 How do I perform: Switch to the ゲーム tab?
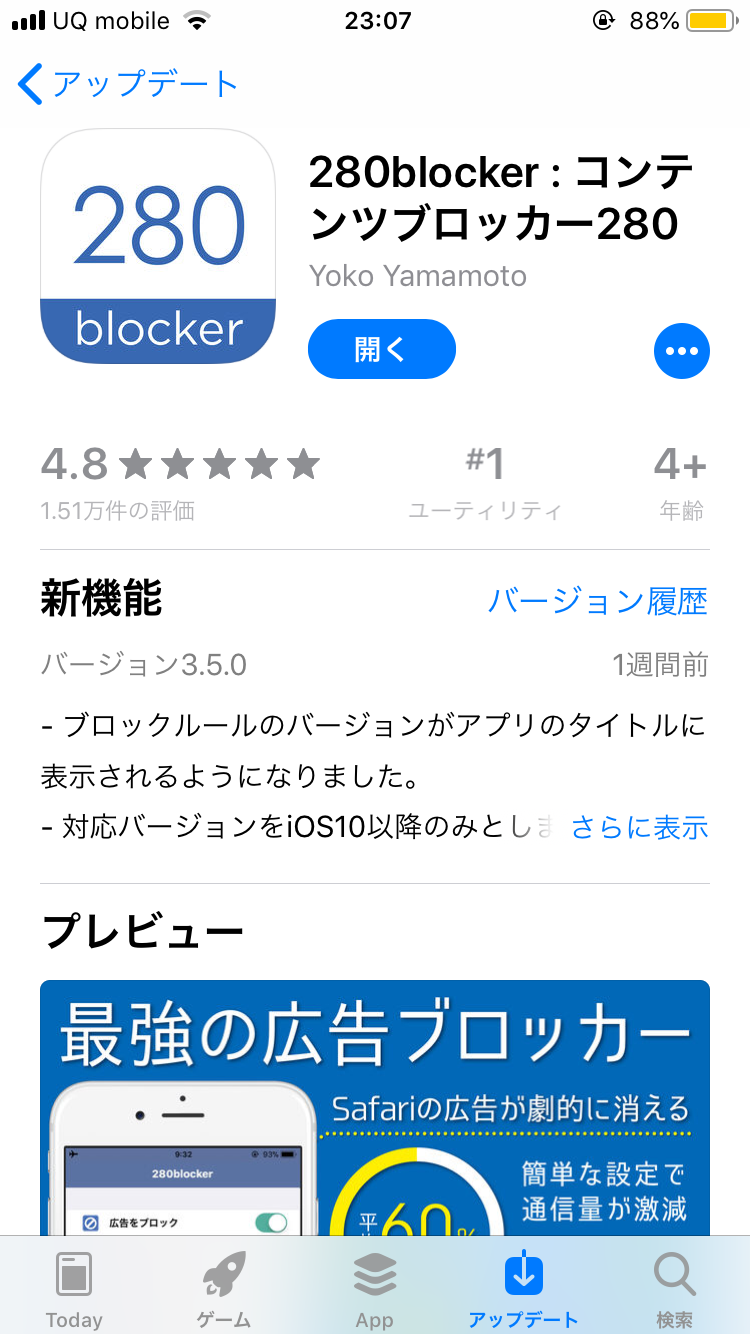pyautogui.click(x=224, y=1289)
